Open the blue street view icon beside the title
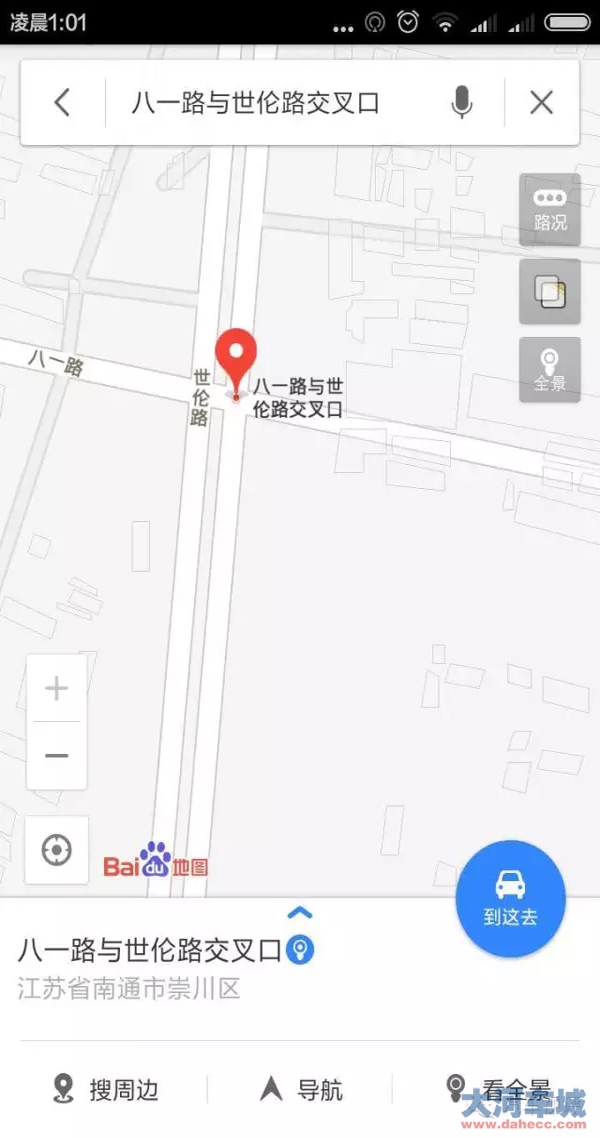 pos(300,951)
